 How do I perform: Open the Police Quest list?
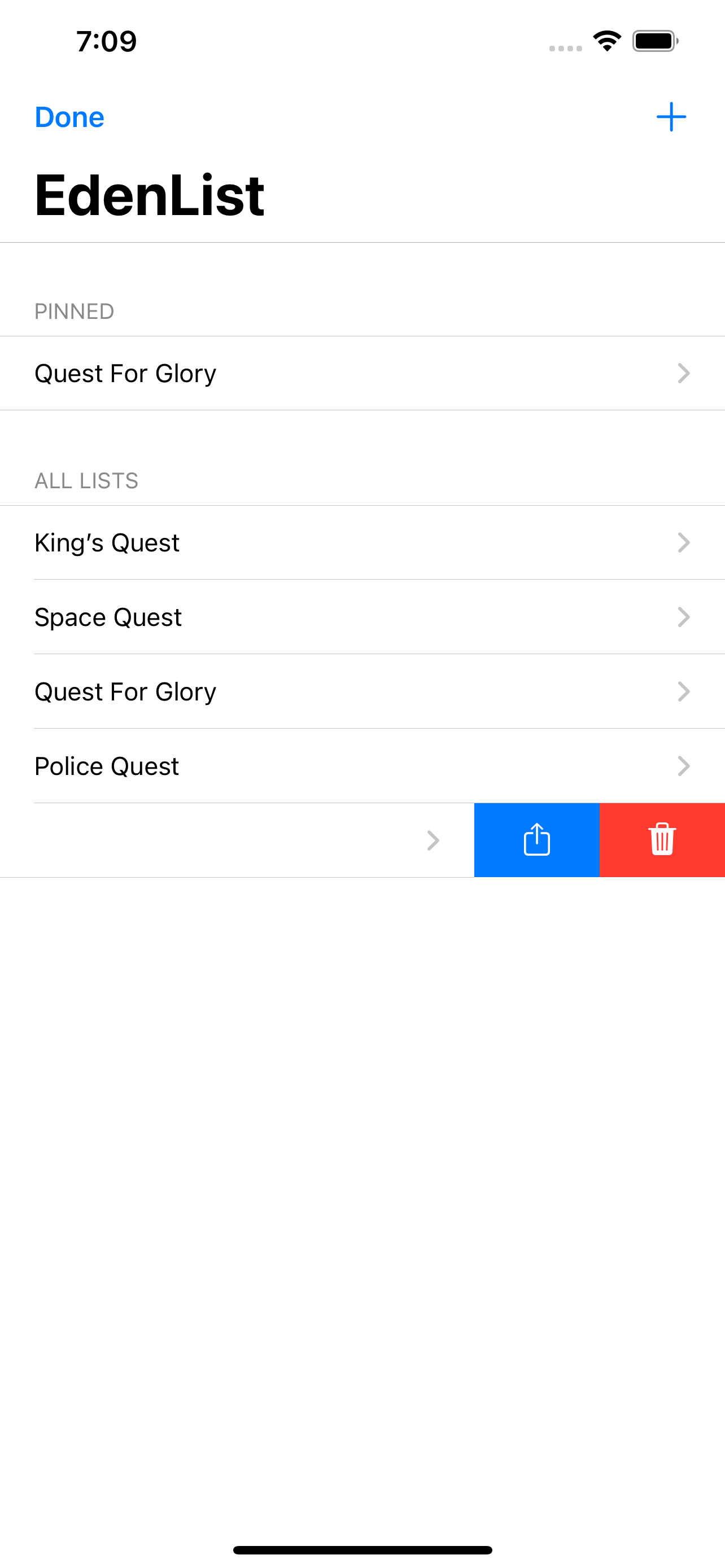pos(362,766)
